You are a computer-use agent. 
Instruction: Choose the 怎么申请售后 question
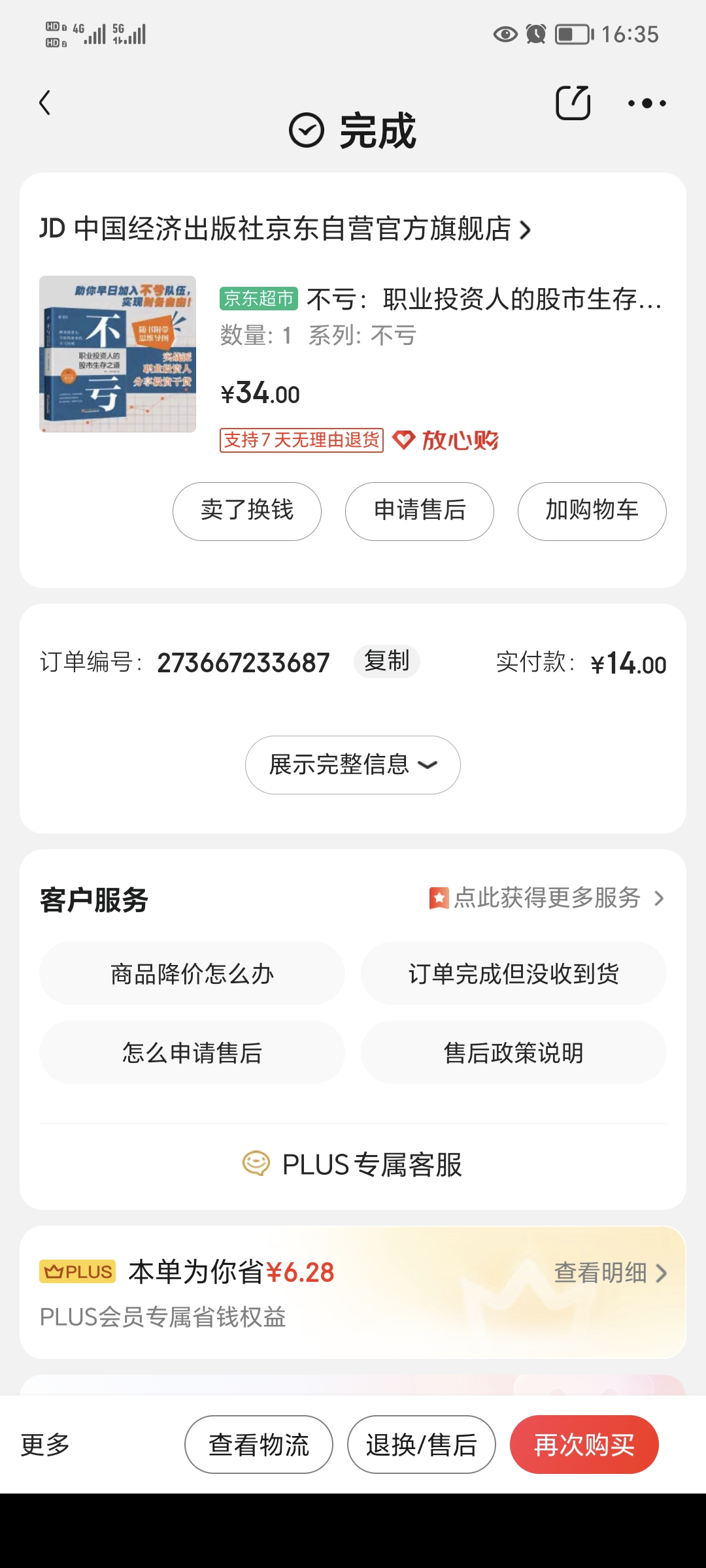192,1053
